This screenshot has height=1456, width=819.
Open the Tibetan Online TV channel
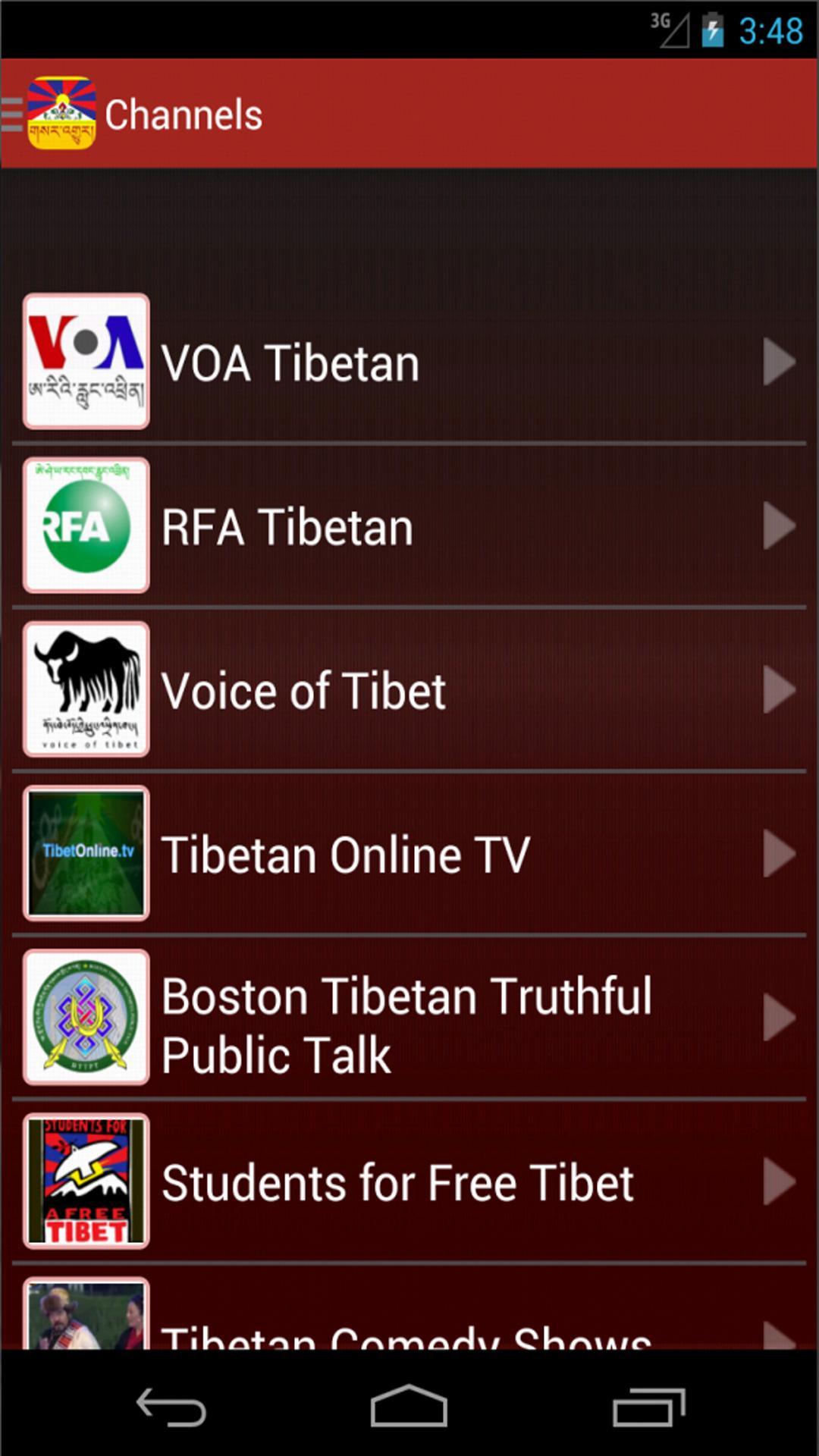[409, 852]
